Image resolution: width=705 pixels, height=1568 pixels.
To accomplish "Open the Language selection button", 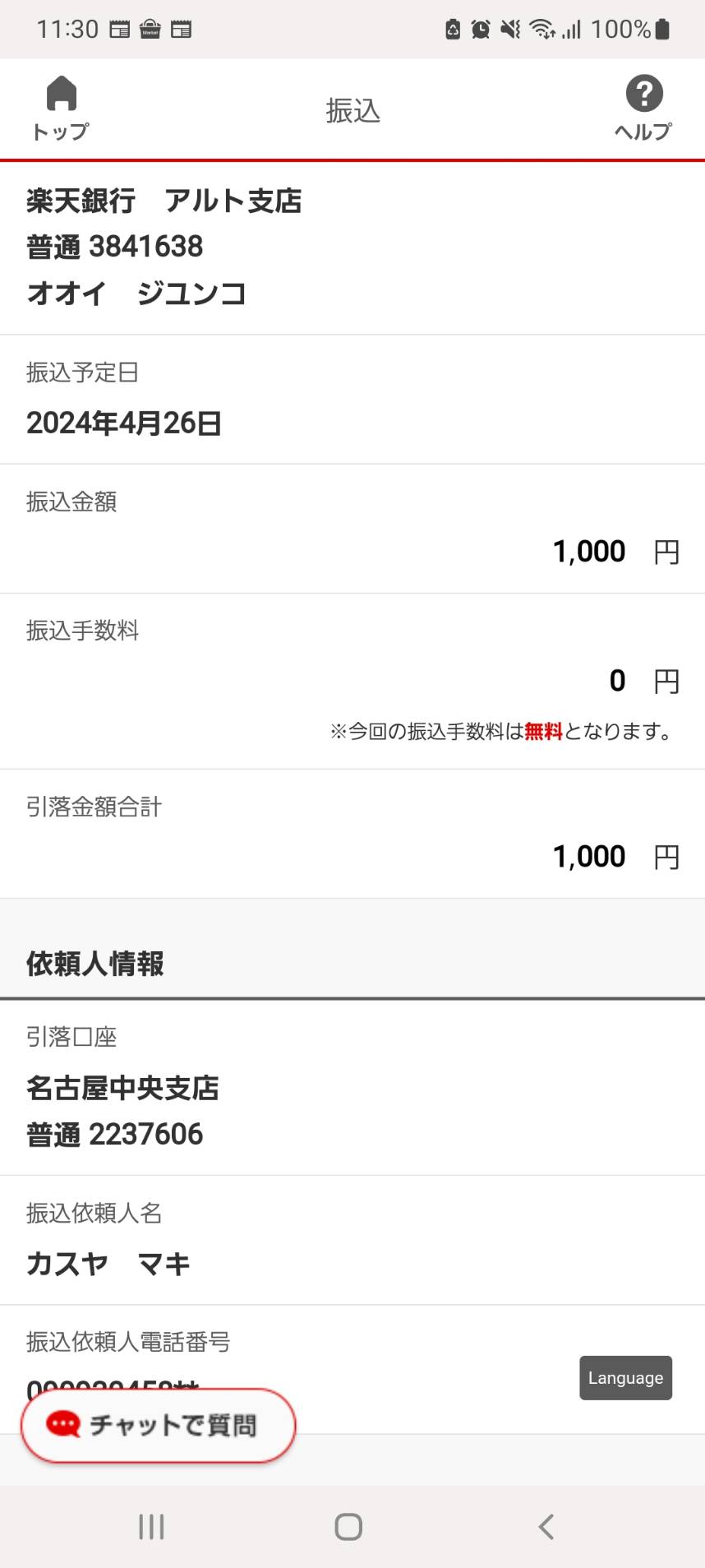I will click(625, 1377).
